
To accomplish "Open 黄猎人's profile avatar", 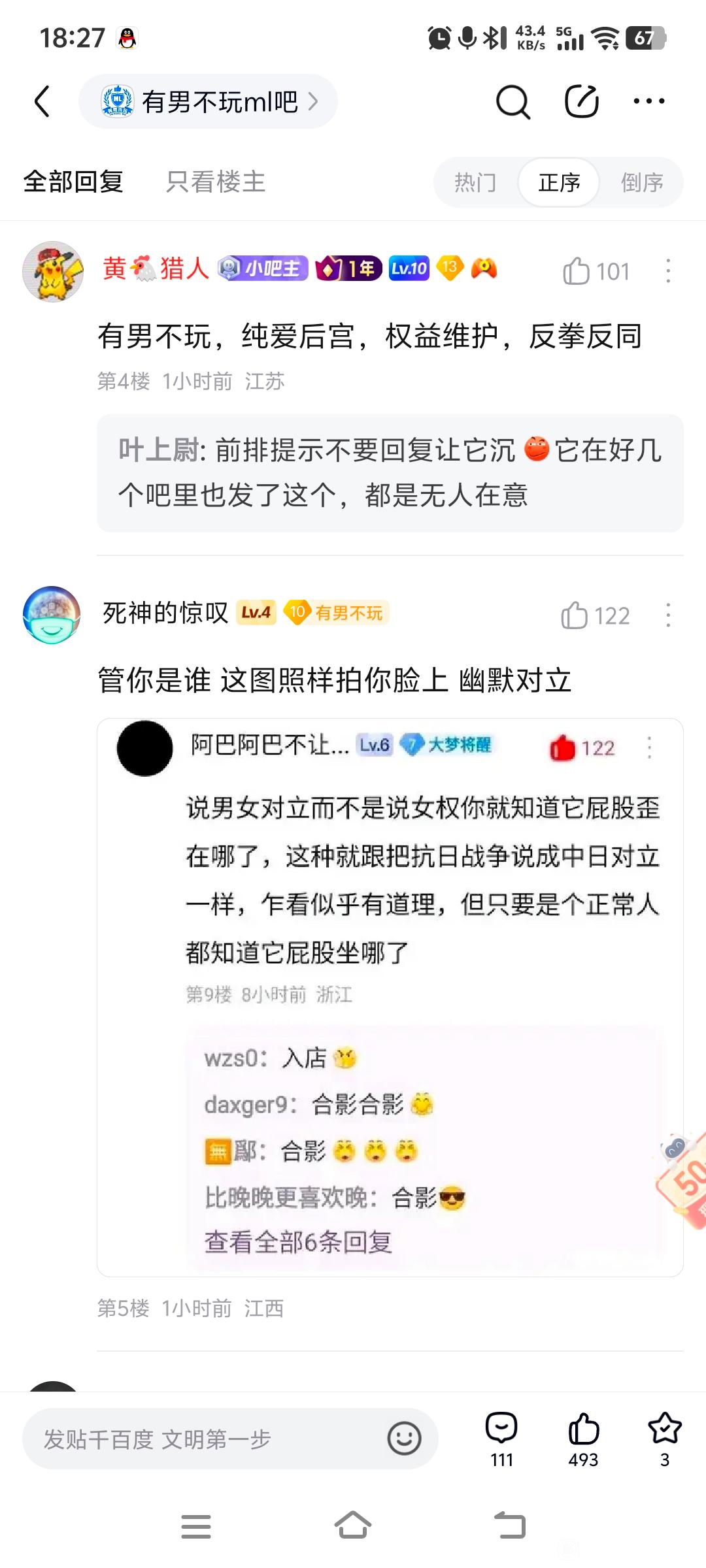I will click(x=53, y=271).
